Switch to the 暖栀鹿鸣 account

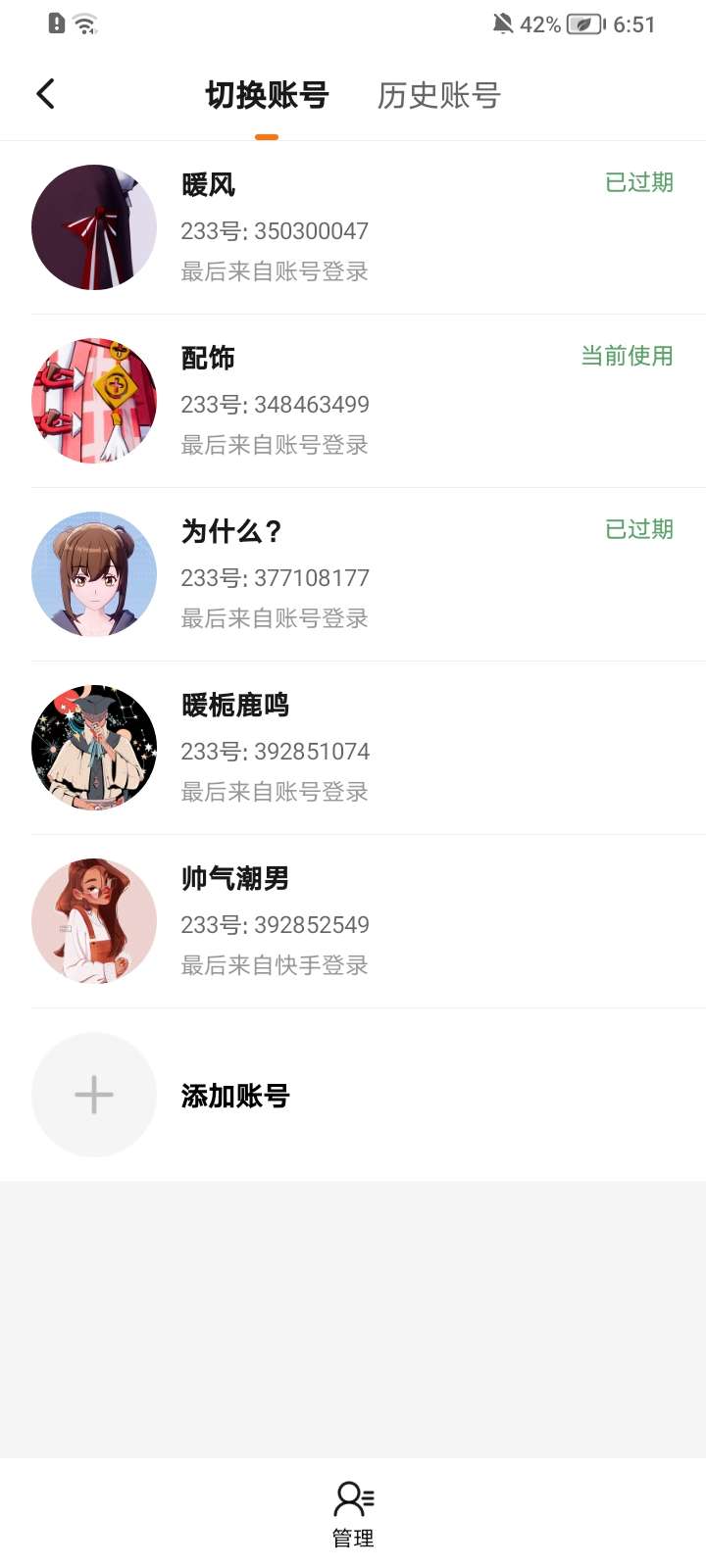(353, 748)
